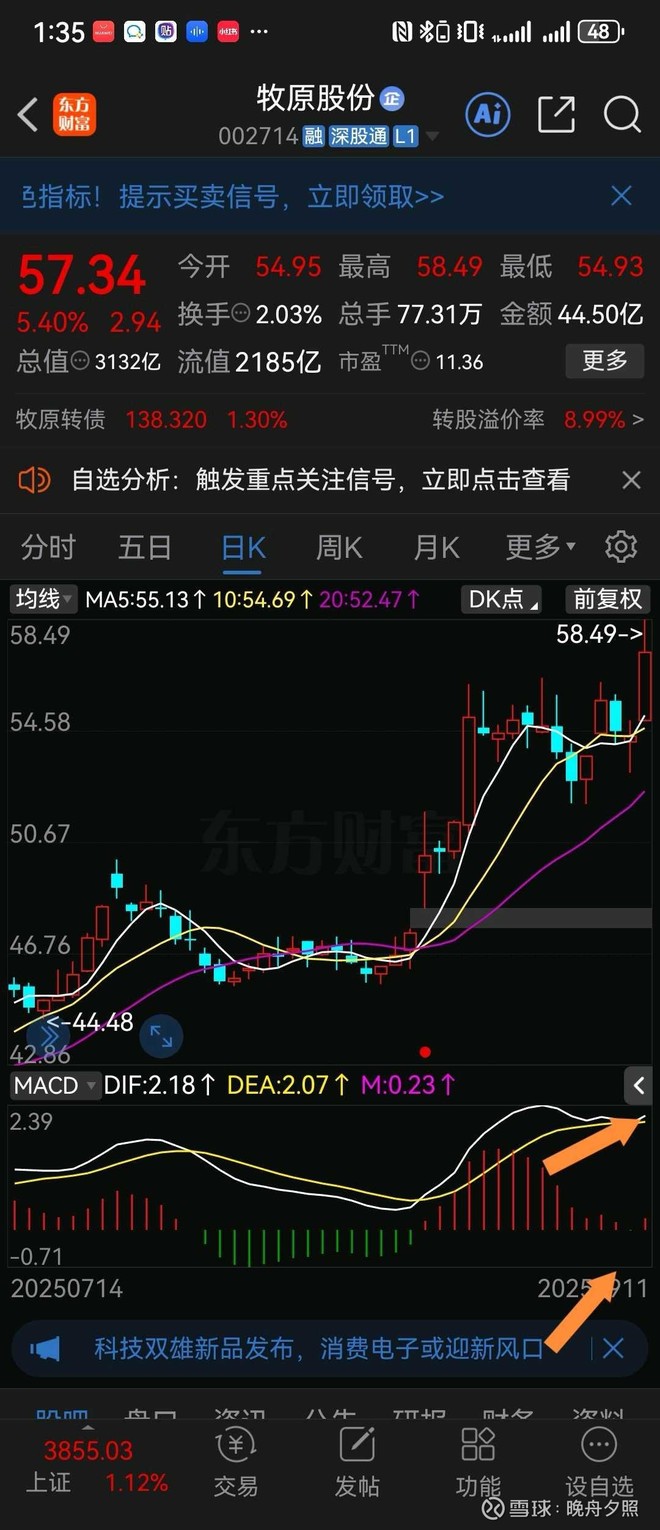Select the 月K chart tab

[x=436, y=547]
